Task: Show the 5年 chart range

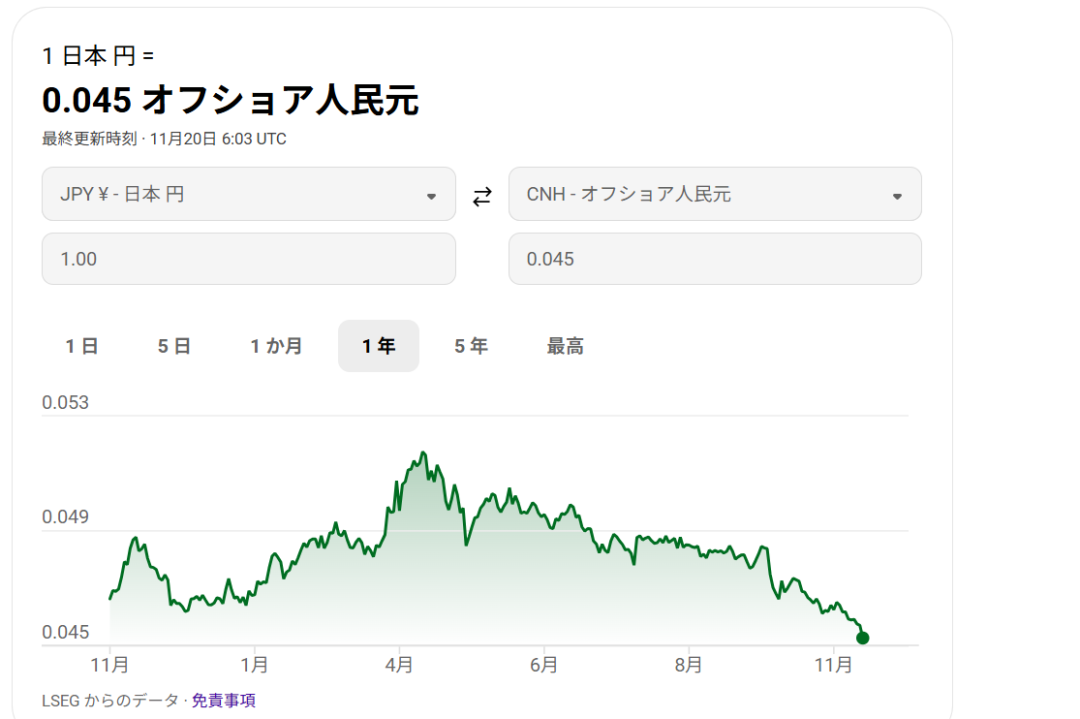Action: [471, 346]
